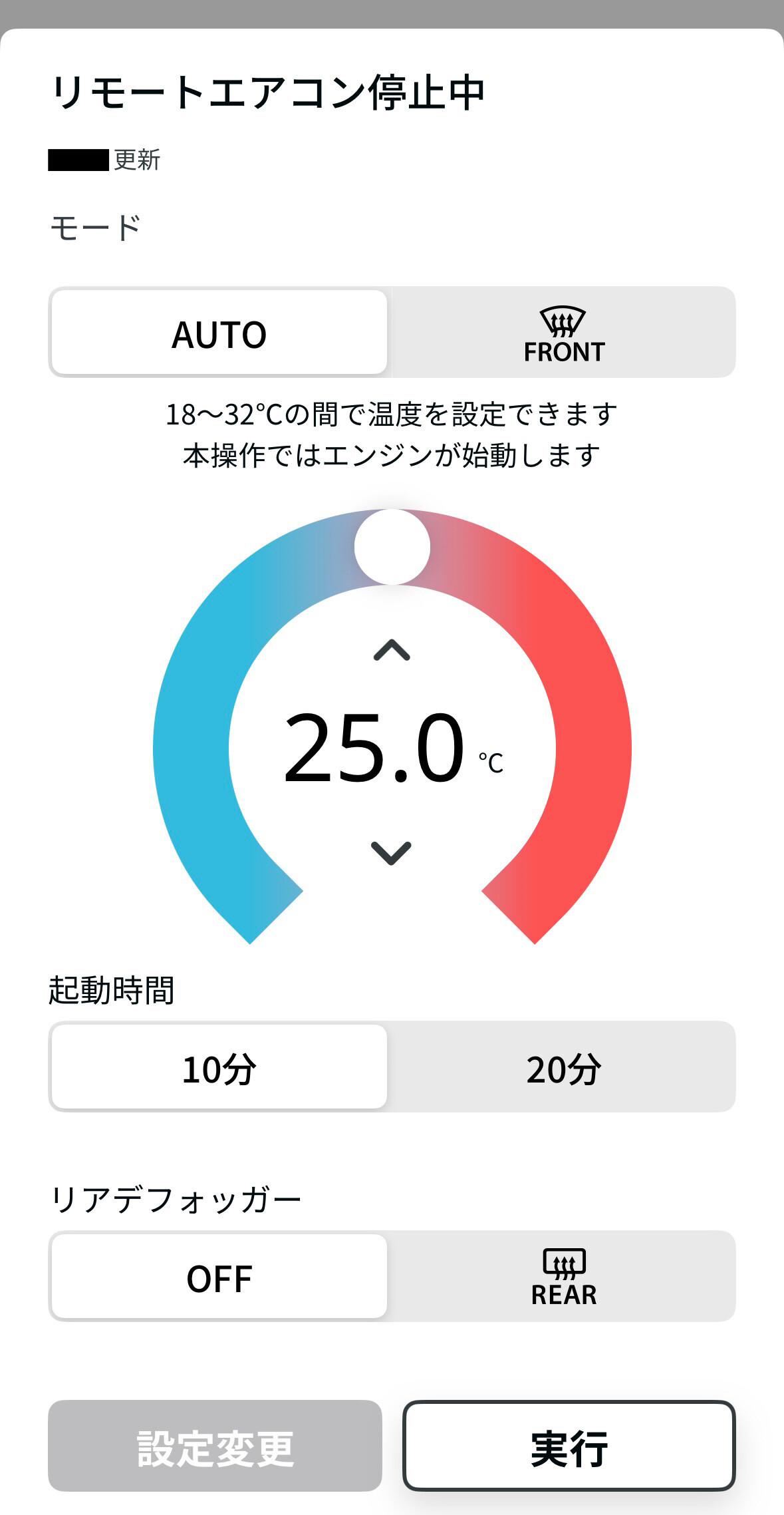The width and height of the screenshot is (784, 1515).
Task: Choose 20分 run time
Action: (x=563, y=1067)
